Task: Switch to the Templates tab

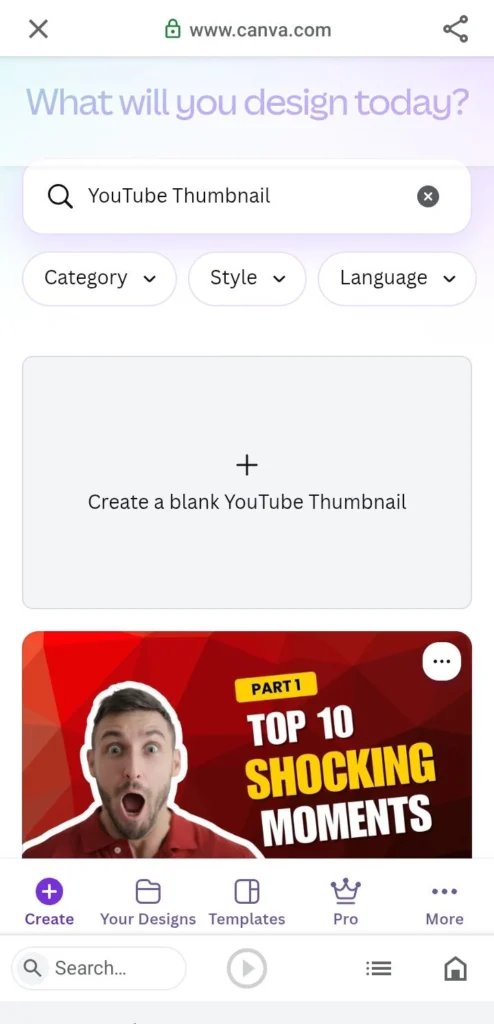Action: (x=247, y=902)
